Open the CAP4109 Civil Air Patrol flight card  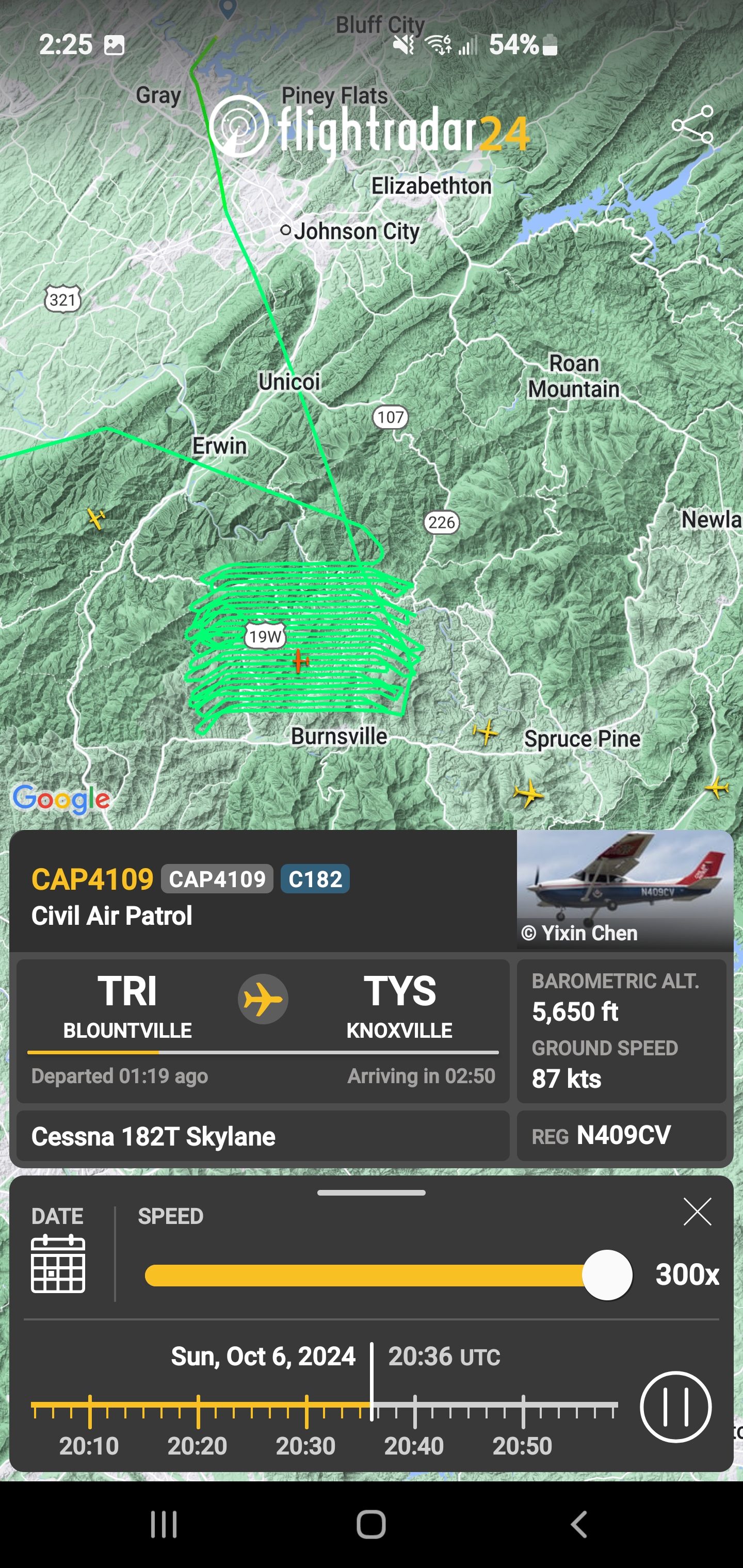[263, 891]
